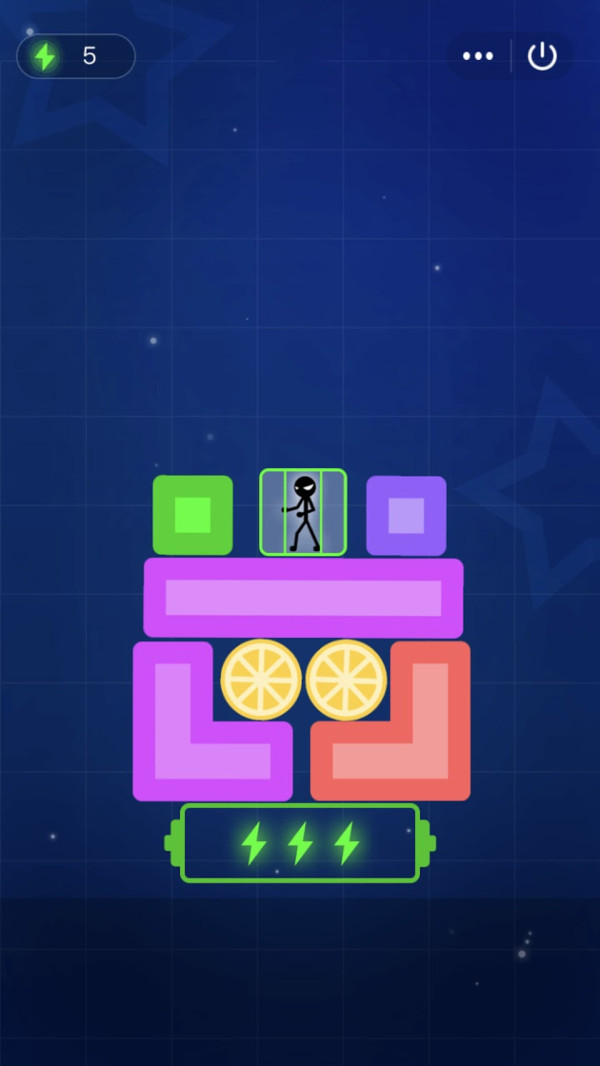Tap the green square block
Screen dimensions: 600x1066
193,515
